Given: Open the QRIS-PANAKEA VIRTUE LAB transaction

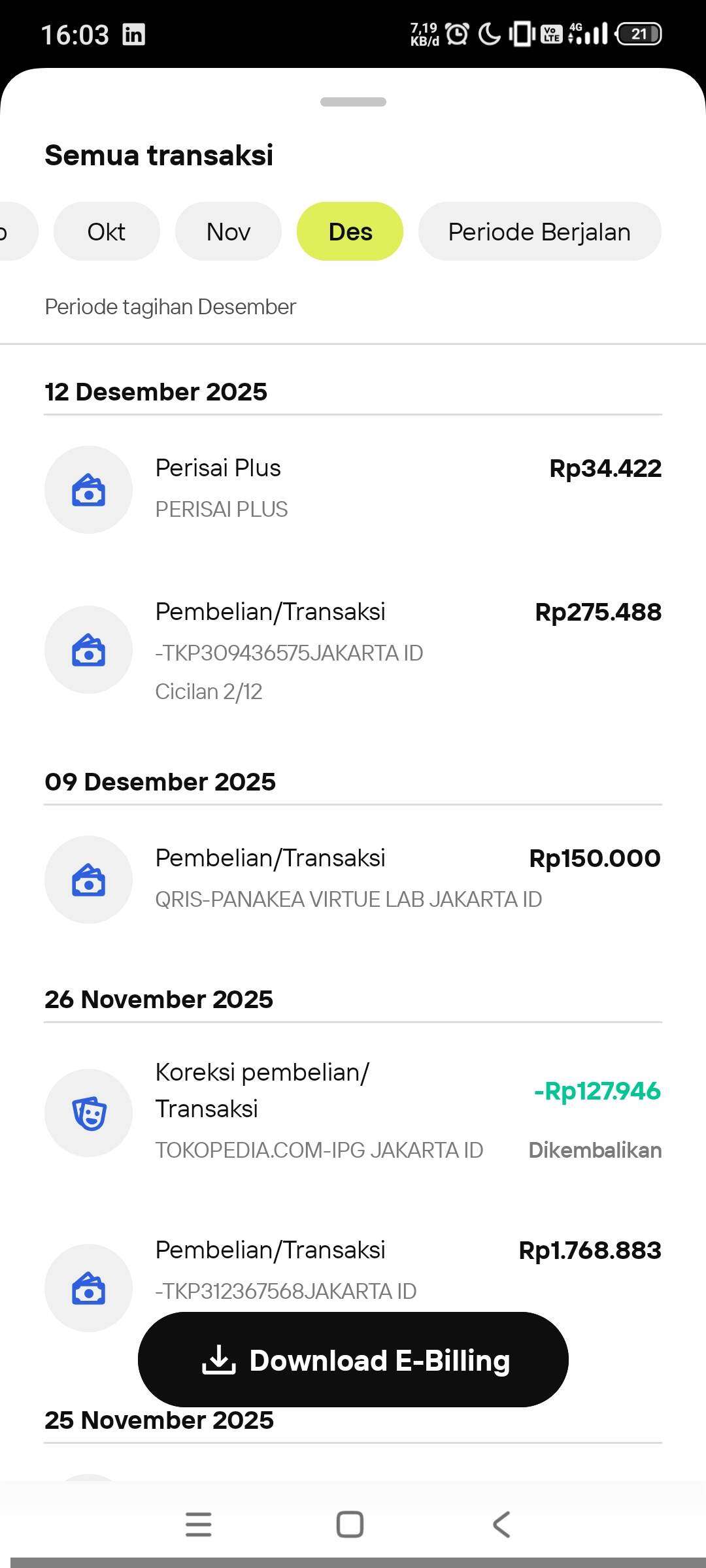Looking at the screenshot, I should pyautogui.click(x=353, y=879).
